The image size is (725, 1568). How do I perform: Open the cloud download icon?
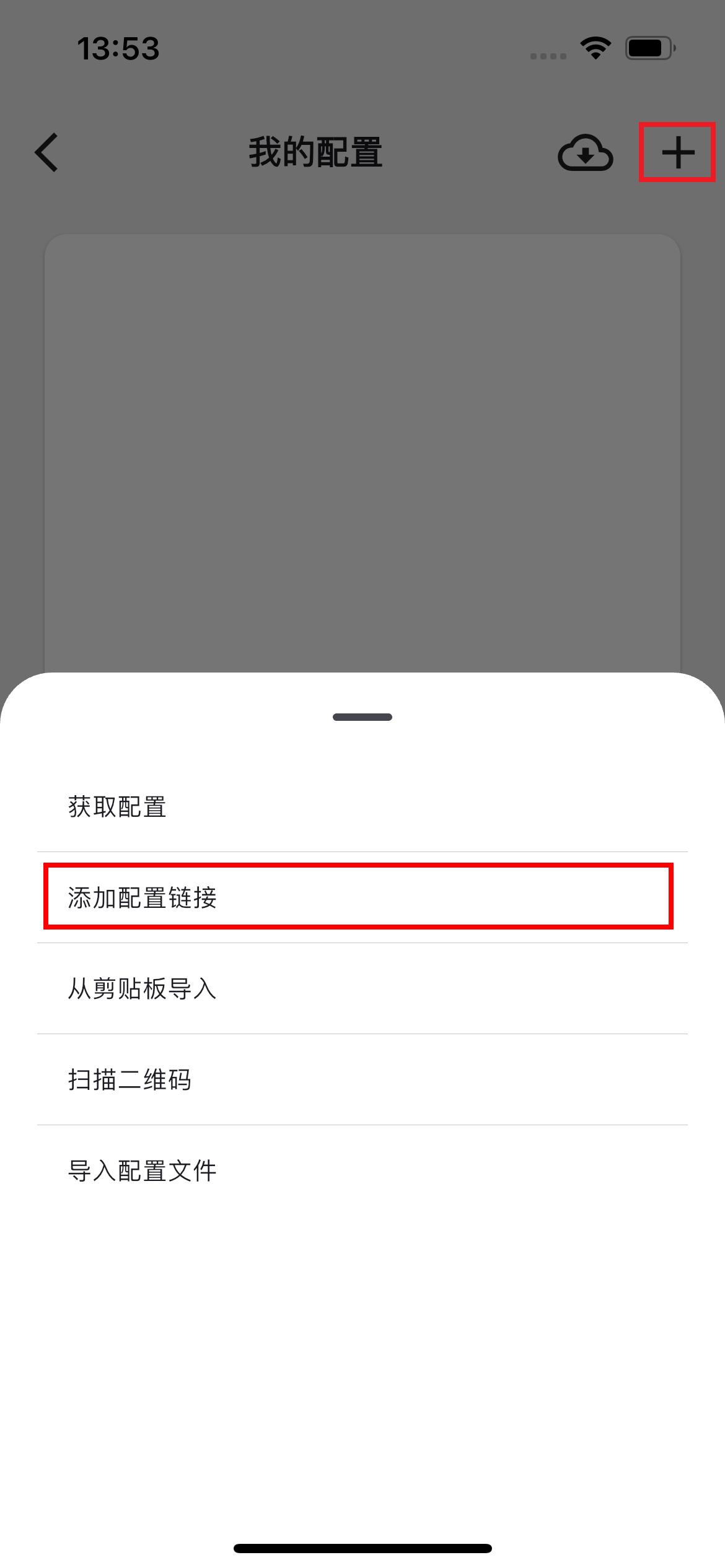tap(586, 152)
